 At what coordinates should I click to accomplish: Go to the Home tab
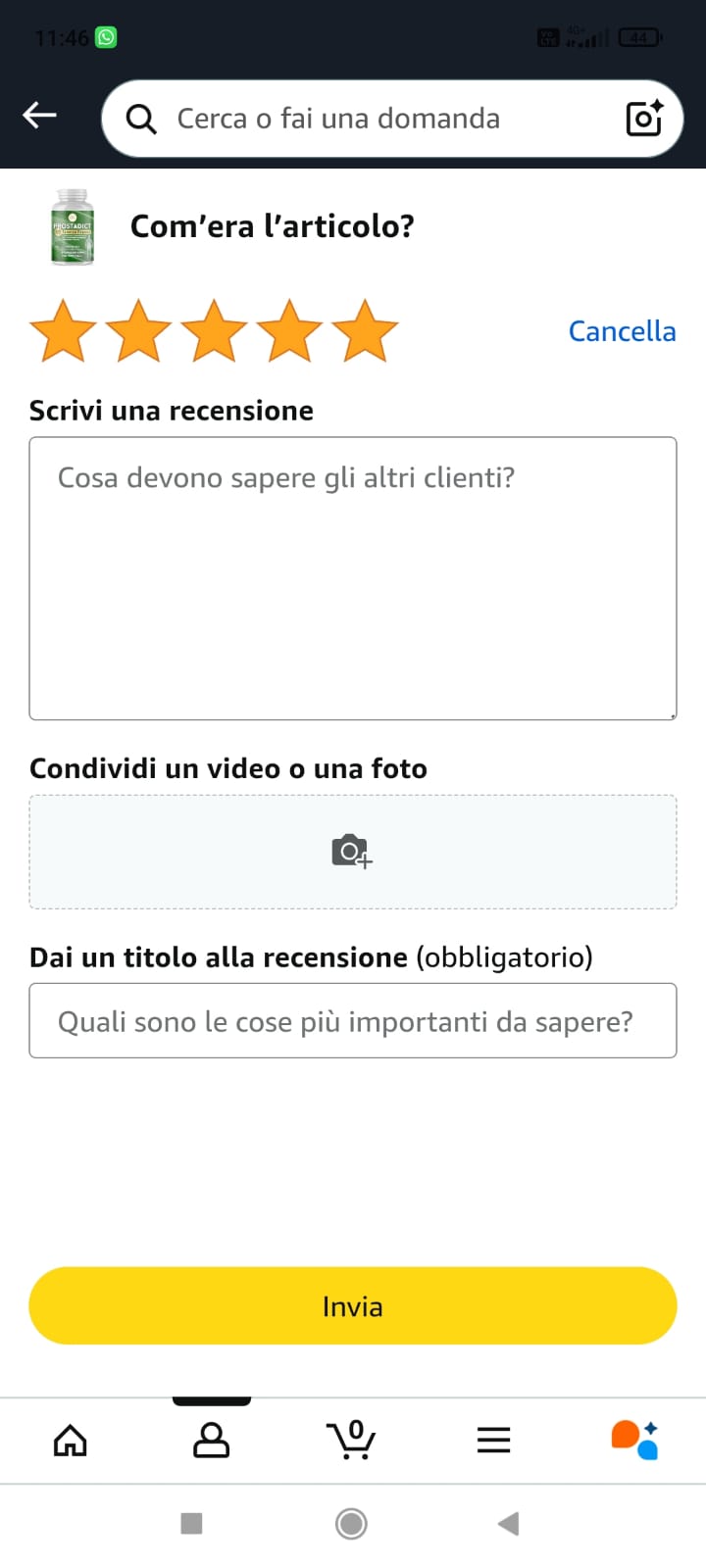[x=71, y=1441]
